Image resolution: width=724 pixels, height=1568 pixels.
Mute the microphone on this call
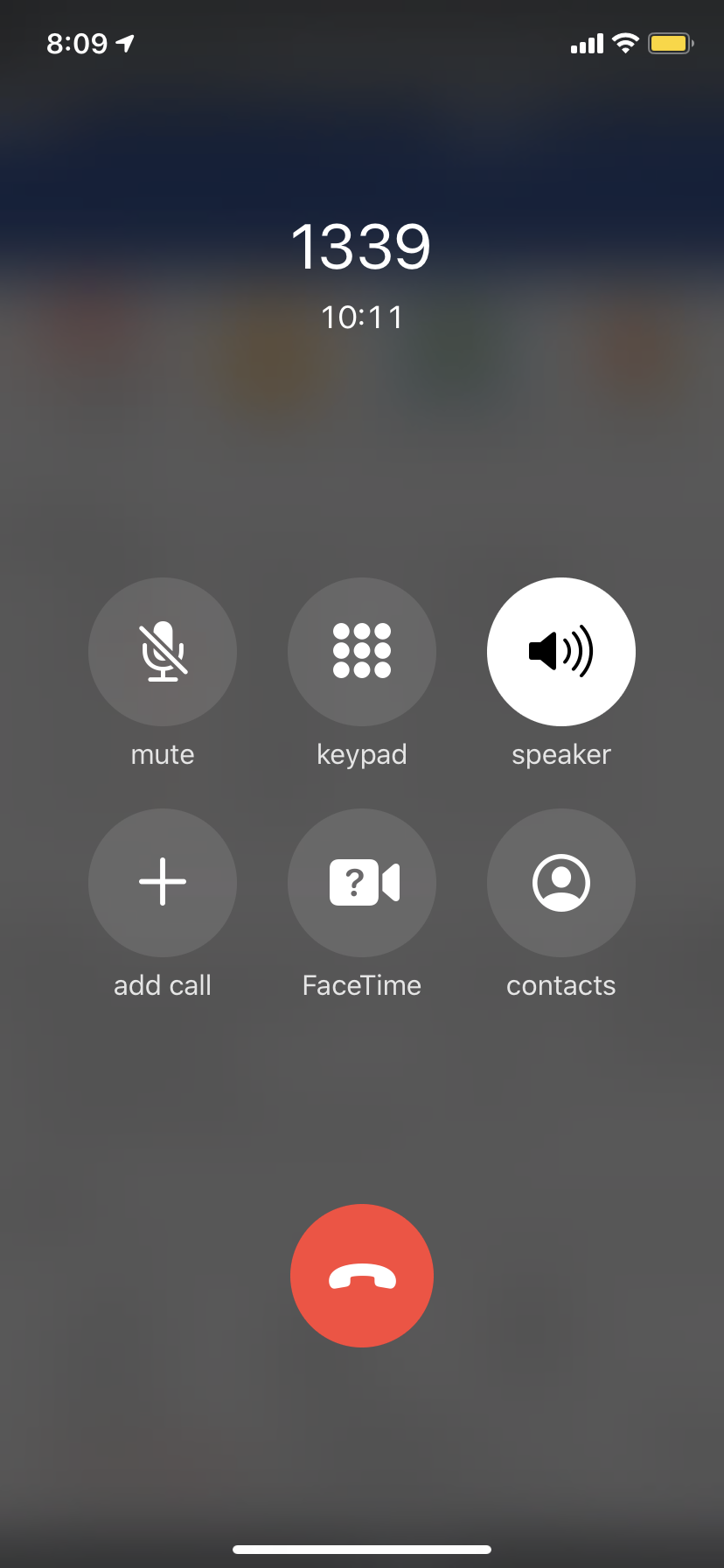[x=163, y=652]
